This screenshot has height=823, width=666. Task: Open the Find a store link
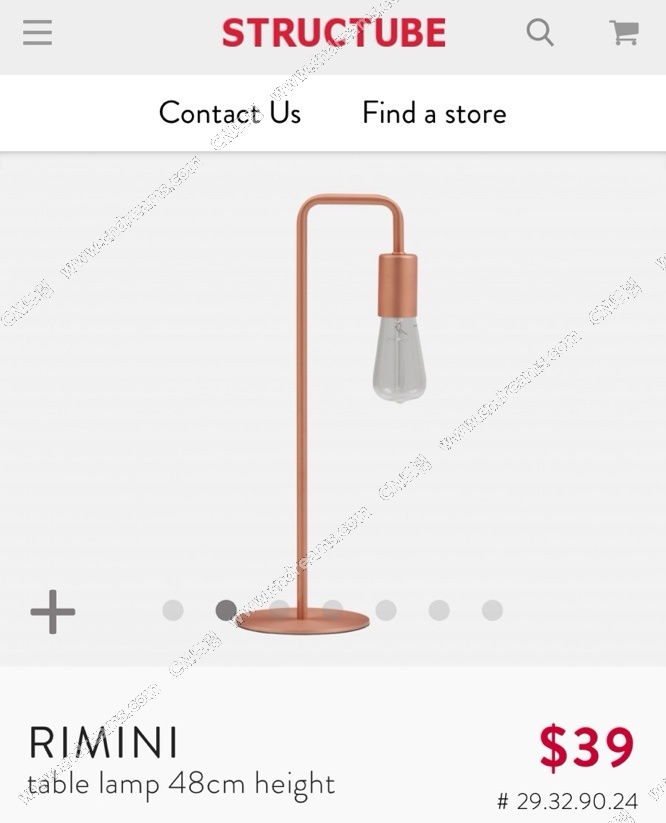point(434,113)
